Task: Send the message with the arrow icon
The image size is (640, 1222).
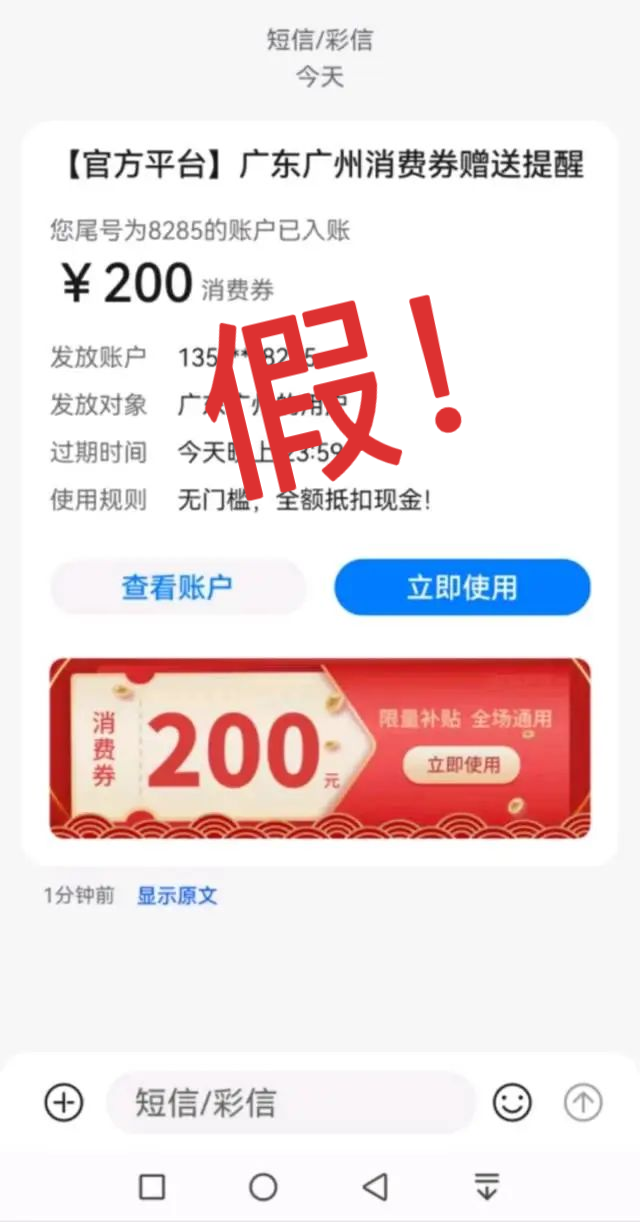Action: tap(583, 1103)
